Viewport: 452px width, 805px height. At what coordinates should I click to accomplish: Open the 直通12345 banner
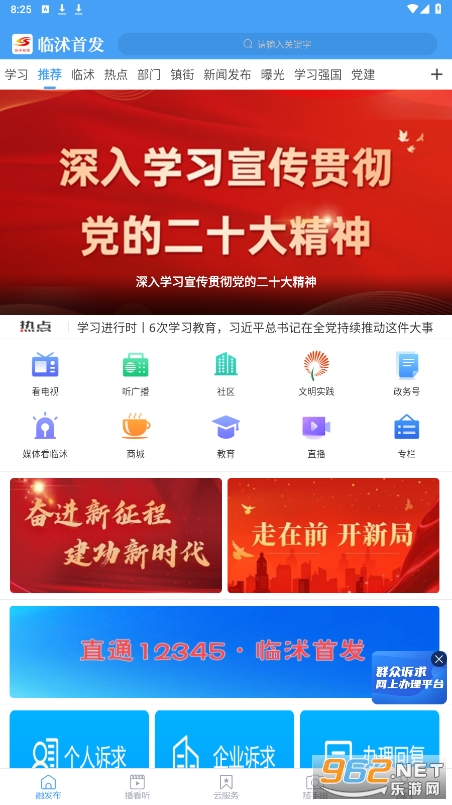224,651
